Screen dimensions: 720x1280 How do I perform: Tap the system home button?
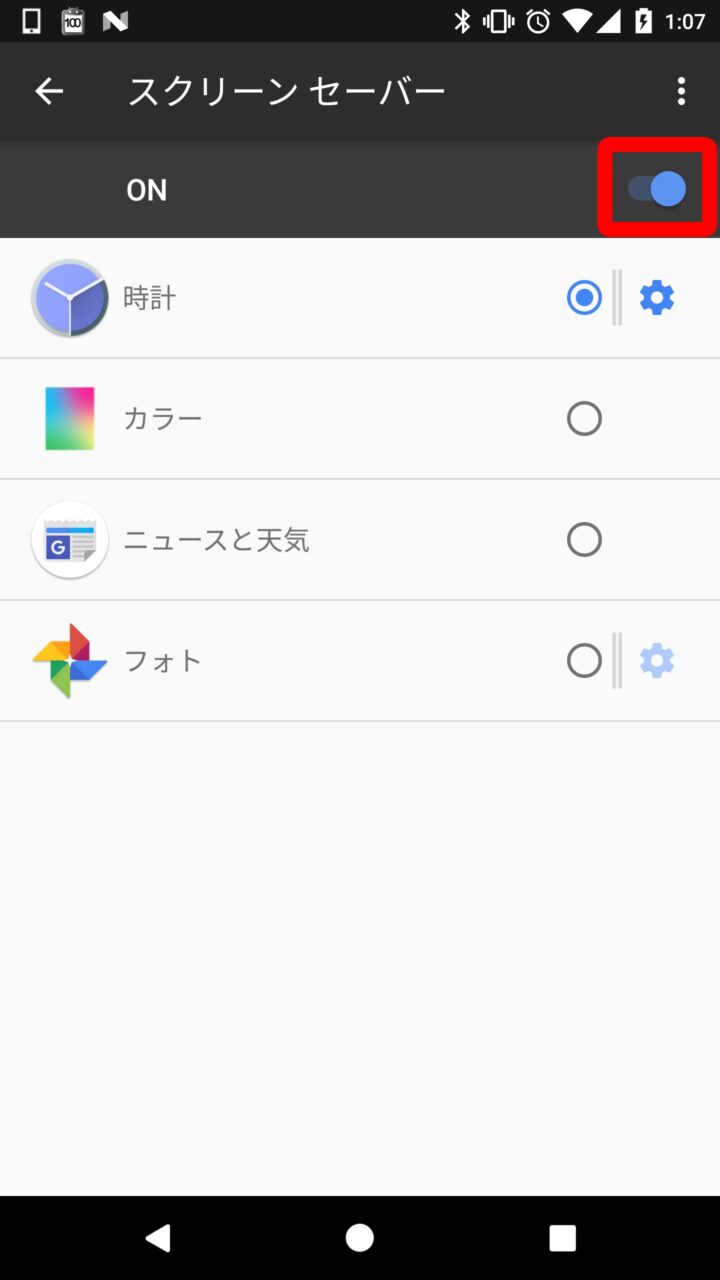point(360,1238)
